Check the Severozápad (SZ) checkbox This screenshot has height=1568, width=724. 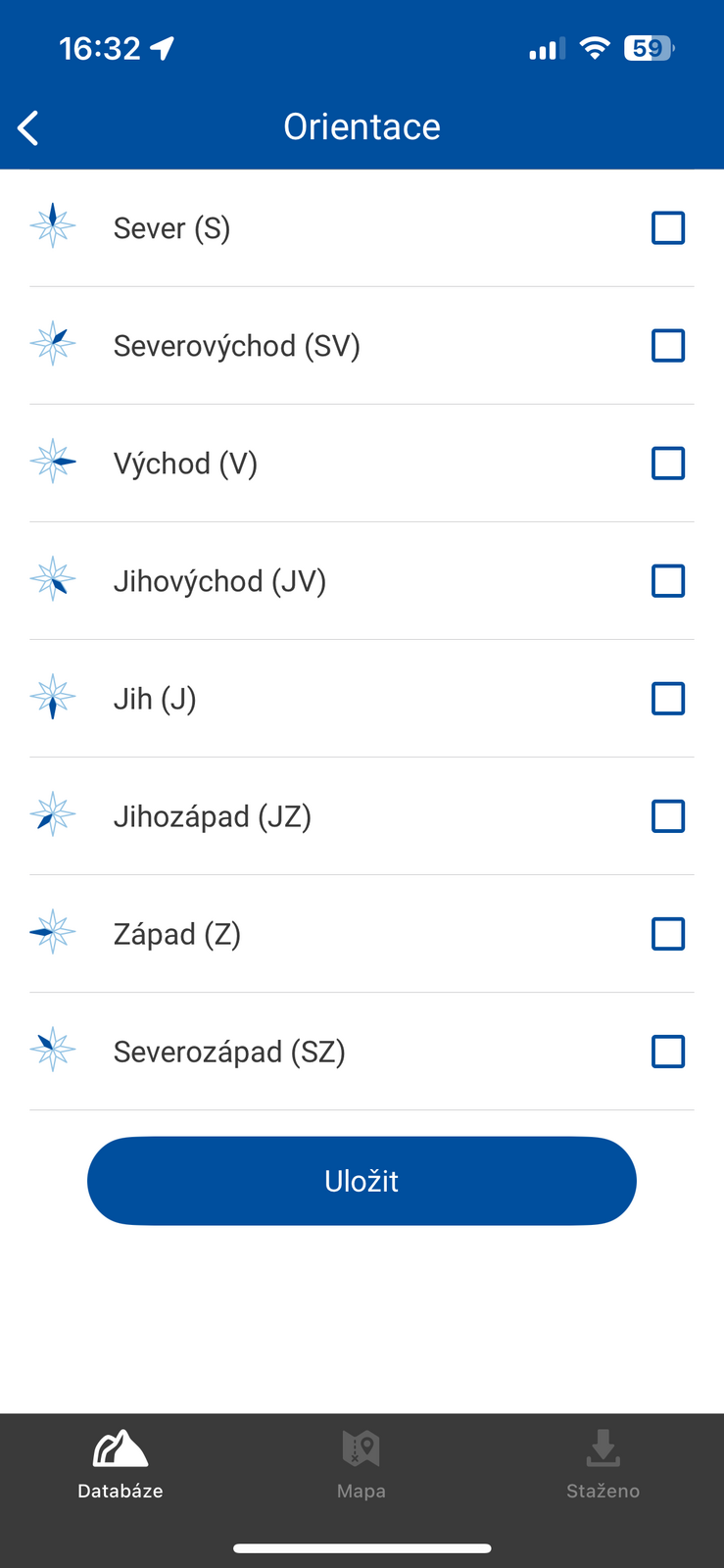(x=668, y=1052)
